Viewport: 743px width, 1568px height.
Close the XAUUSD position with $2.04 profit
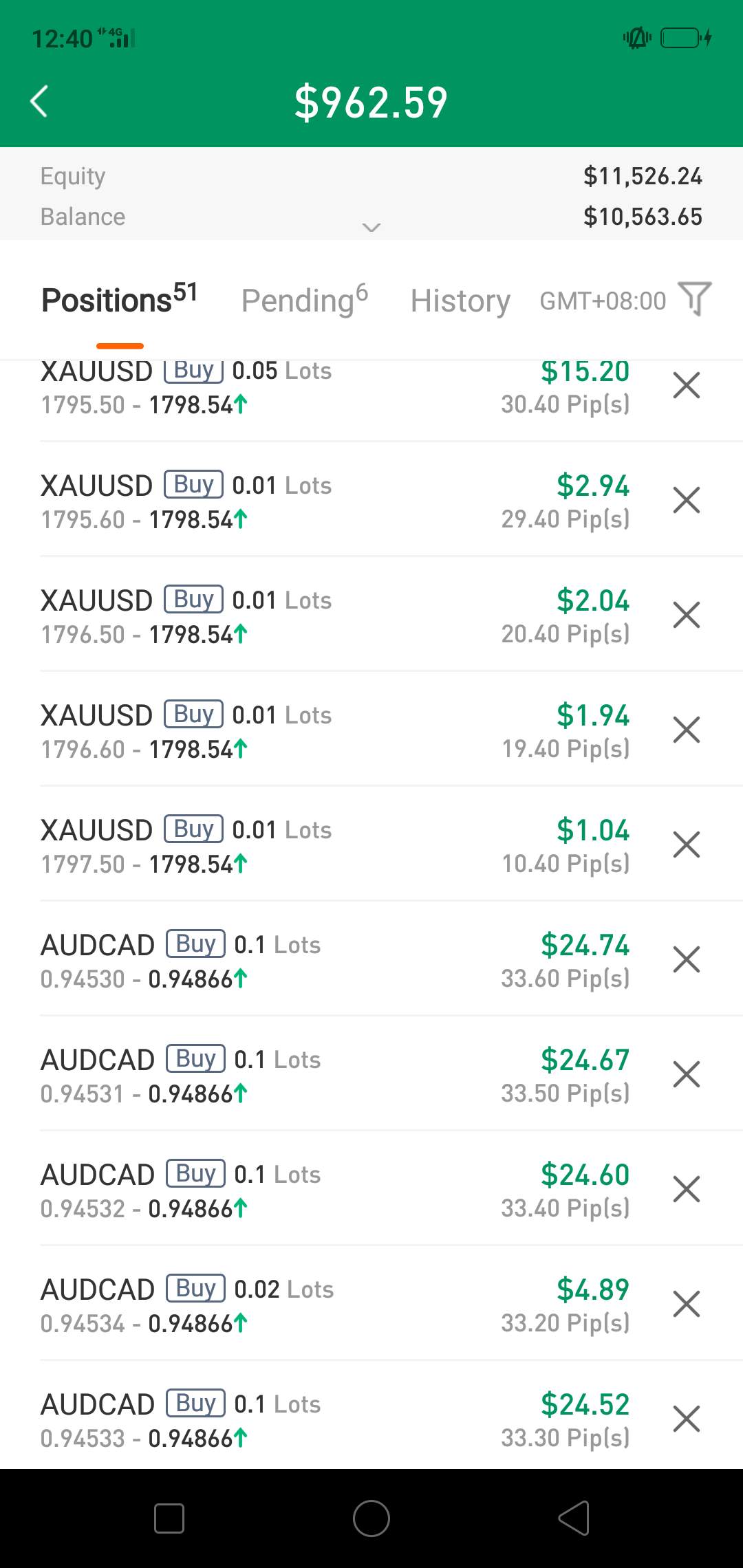(x=687, y=615)
